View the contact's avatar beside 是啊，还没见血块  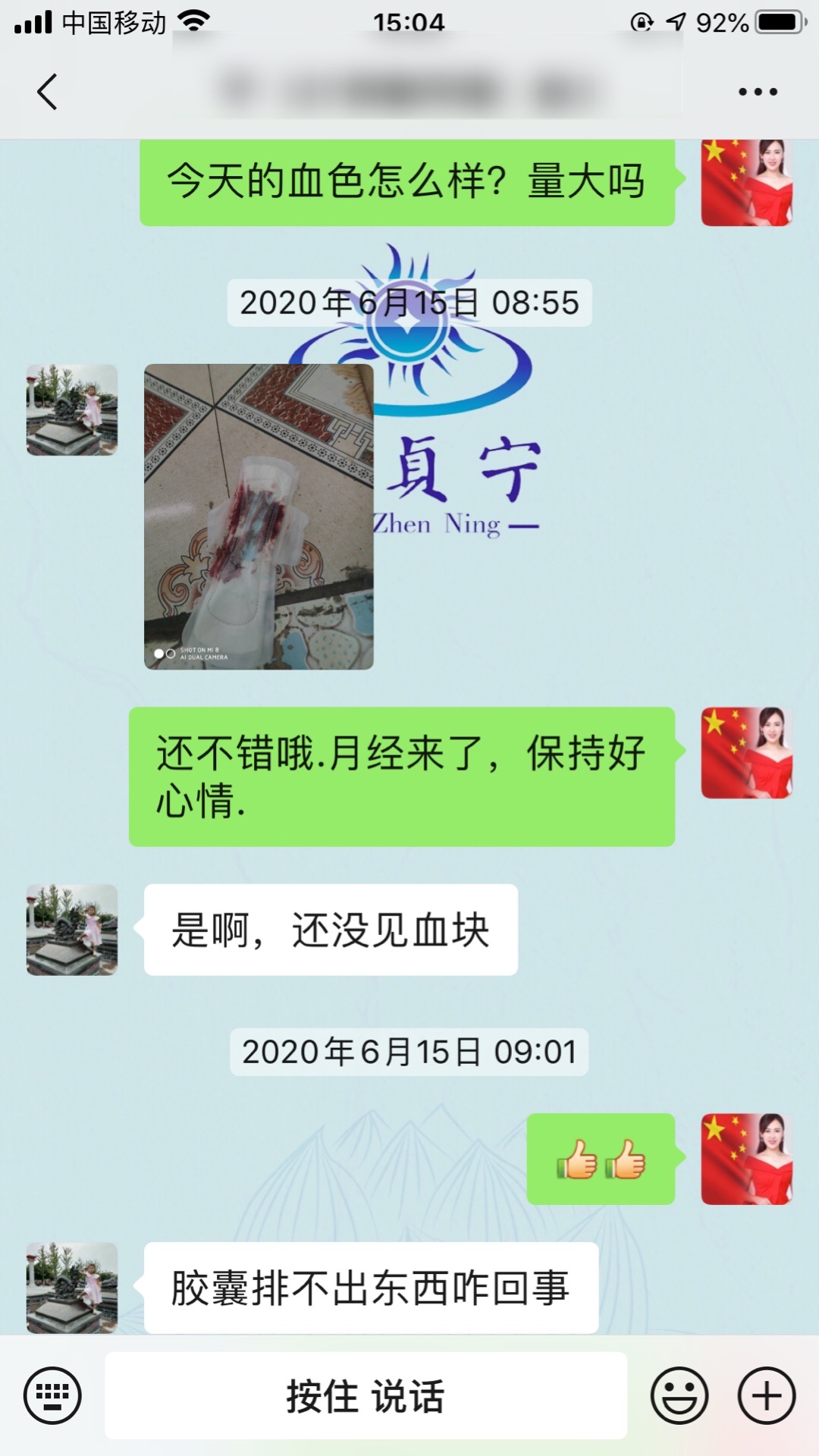(x=72, y=930)
